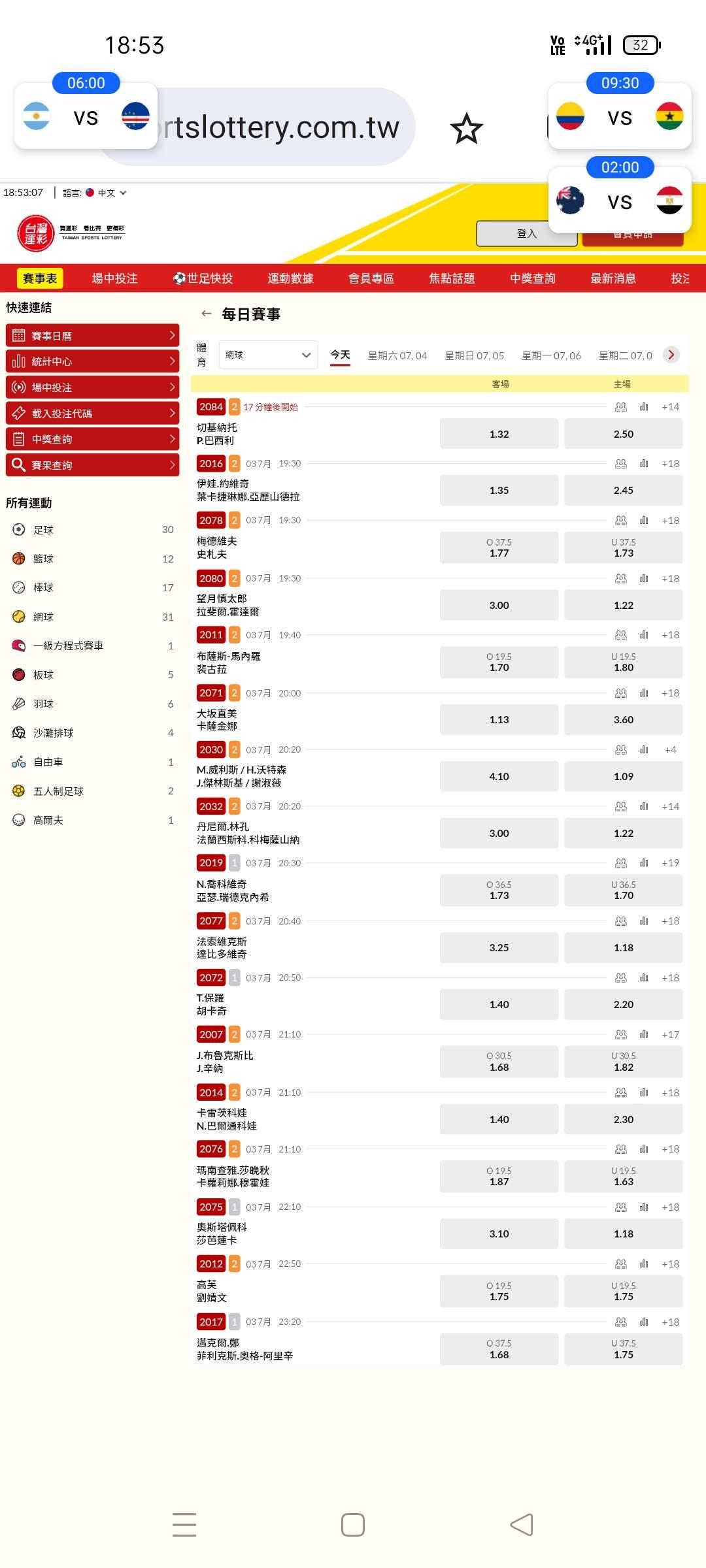706x1568 pixels.
Task: Go to 中獎查詢 in the top menu
Action: coord(532,278)
